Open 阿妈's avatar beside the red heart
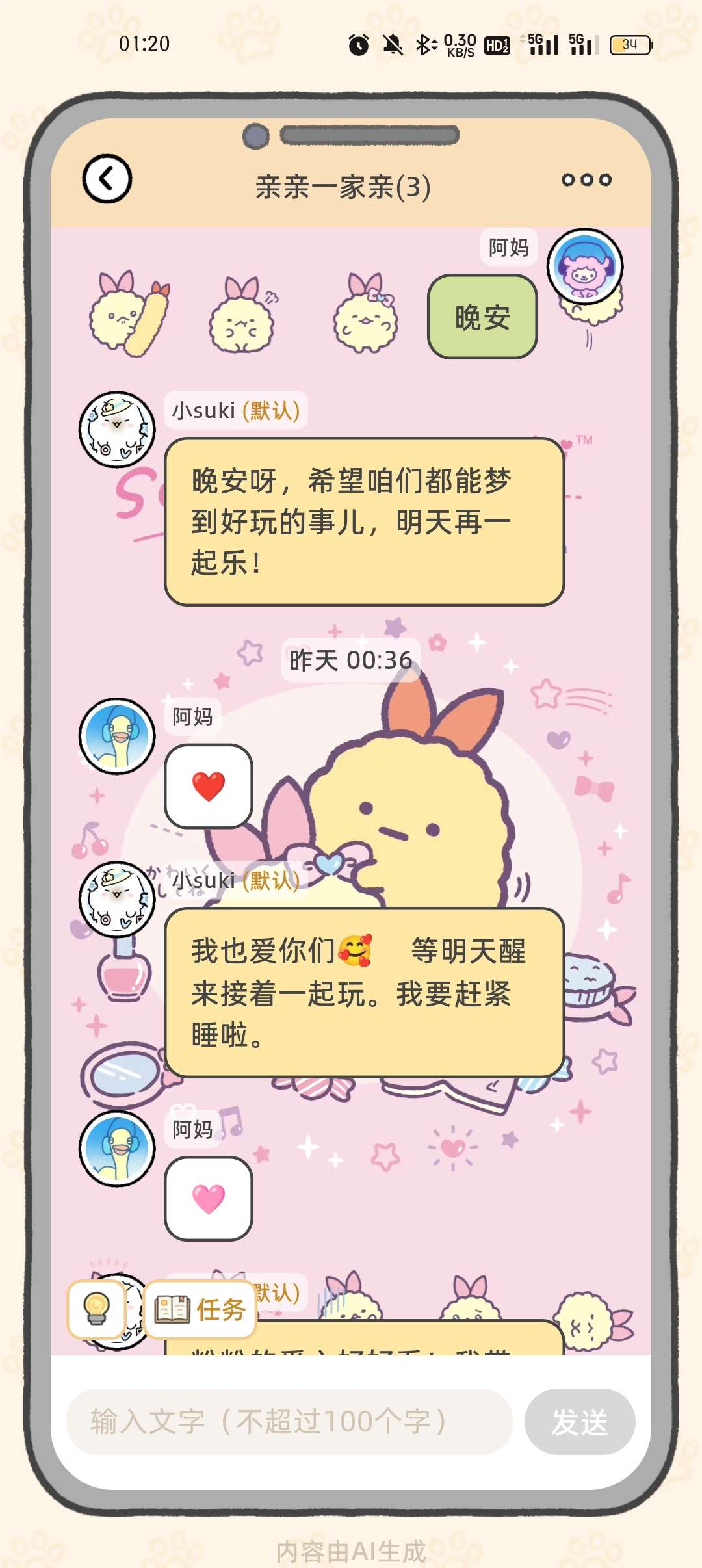The width and height of the screenshot is (702, 1568). (x=117, y=736)
